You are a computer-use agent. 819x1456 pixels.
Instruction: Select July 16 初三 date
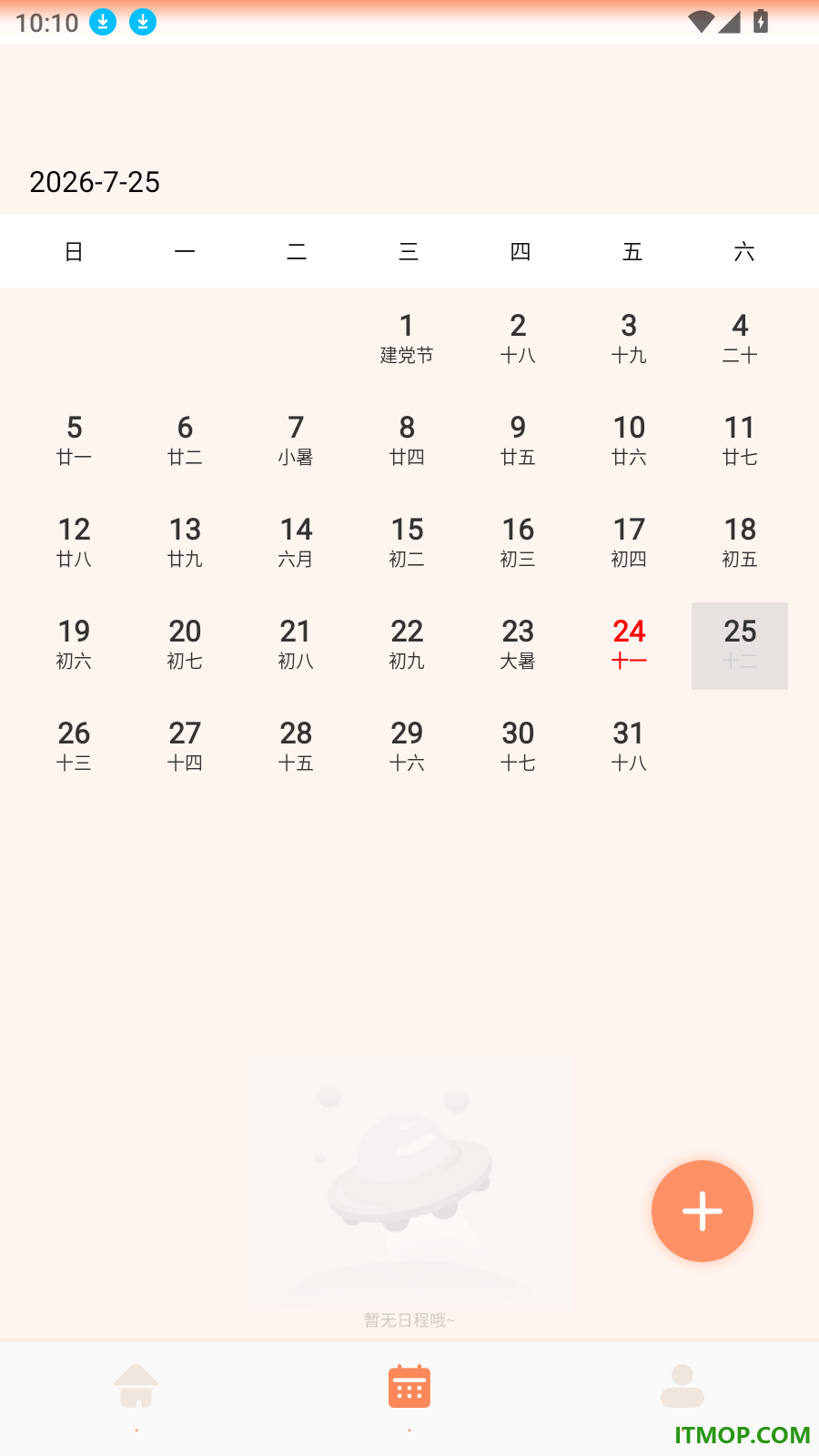pos(518,543)
